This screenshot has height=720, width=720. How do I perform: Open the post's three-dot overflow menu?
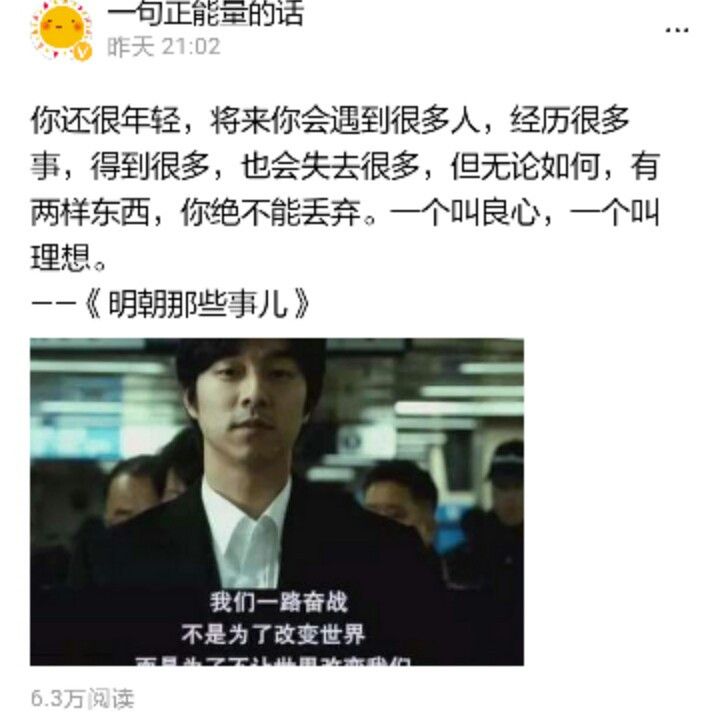coord(677,29)
